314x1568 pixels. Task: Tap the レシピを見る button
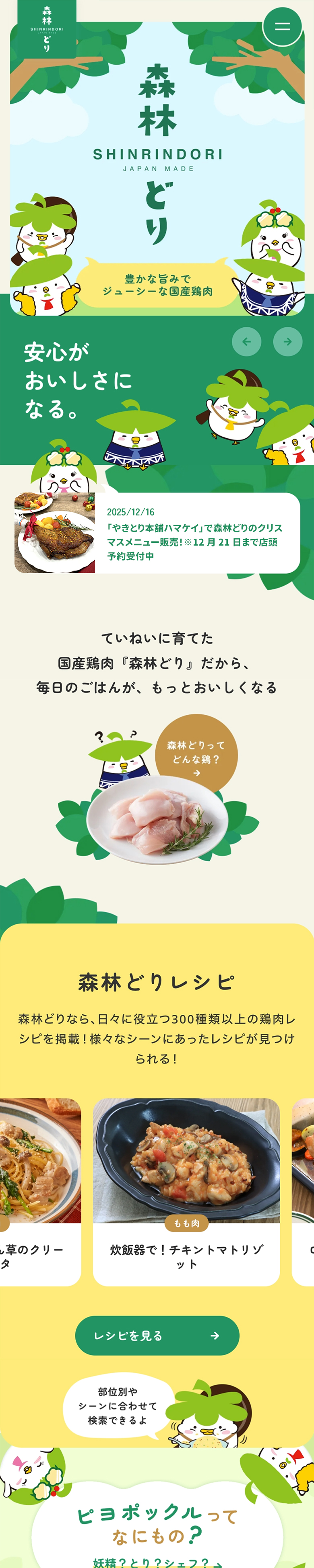(x=157, y=1336)
